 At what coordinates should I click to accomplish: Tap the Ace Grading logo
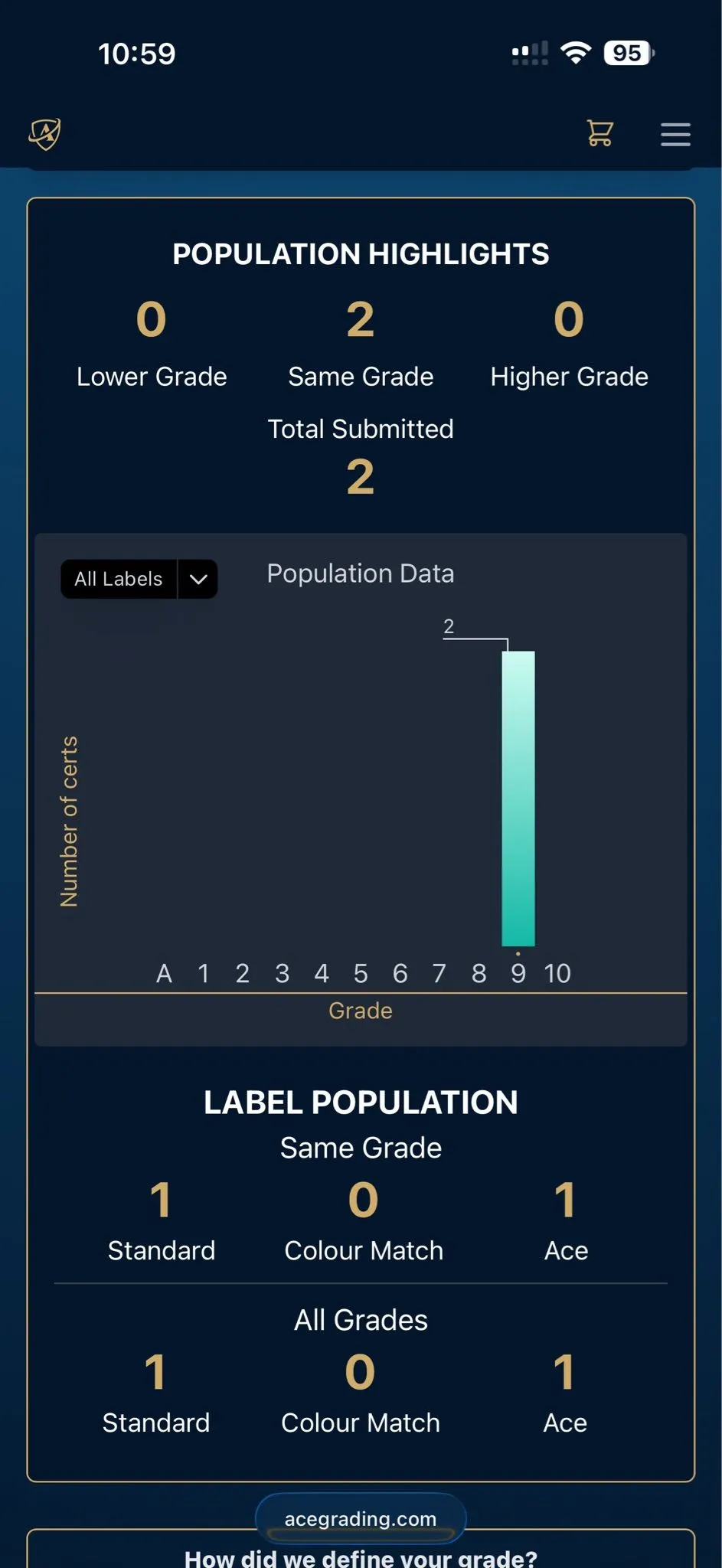[45, 134]
